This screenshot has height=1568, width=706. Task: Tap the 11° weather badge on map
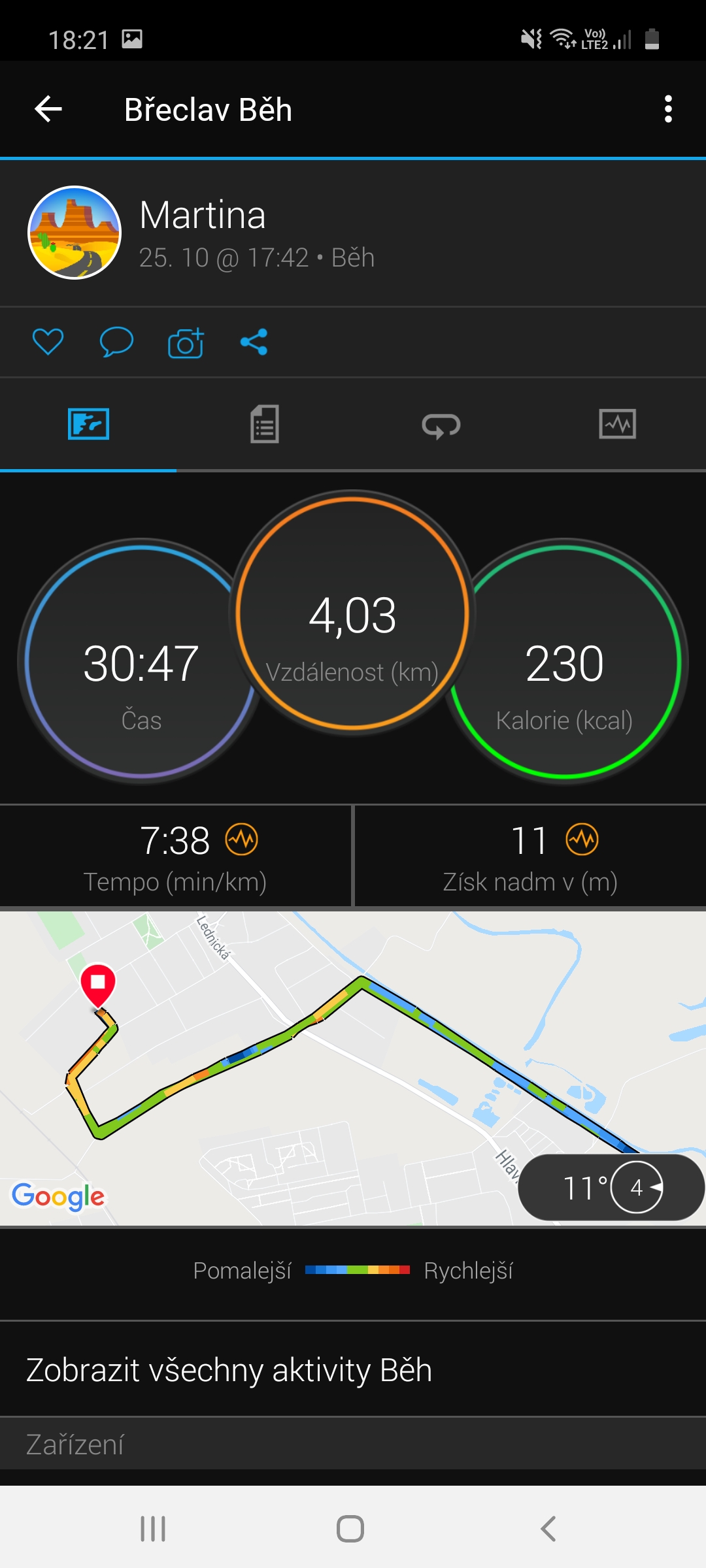611,1187
